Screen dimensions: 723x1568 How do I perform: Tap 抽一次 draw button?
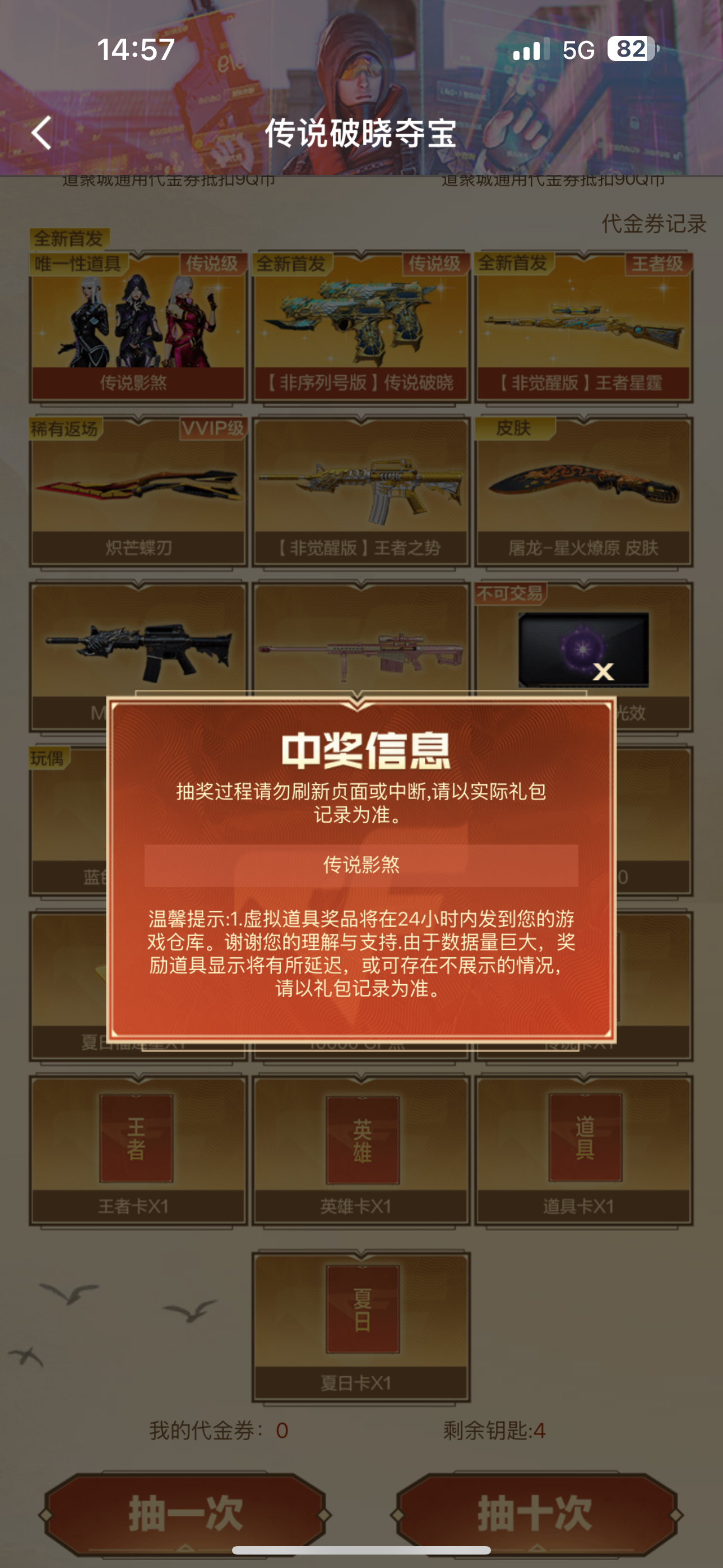(185, 1513)
